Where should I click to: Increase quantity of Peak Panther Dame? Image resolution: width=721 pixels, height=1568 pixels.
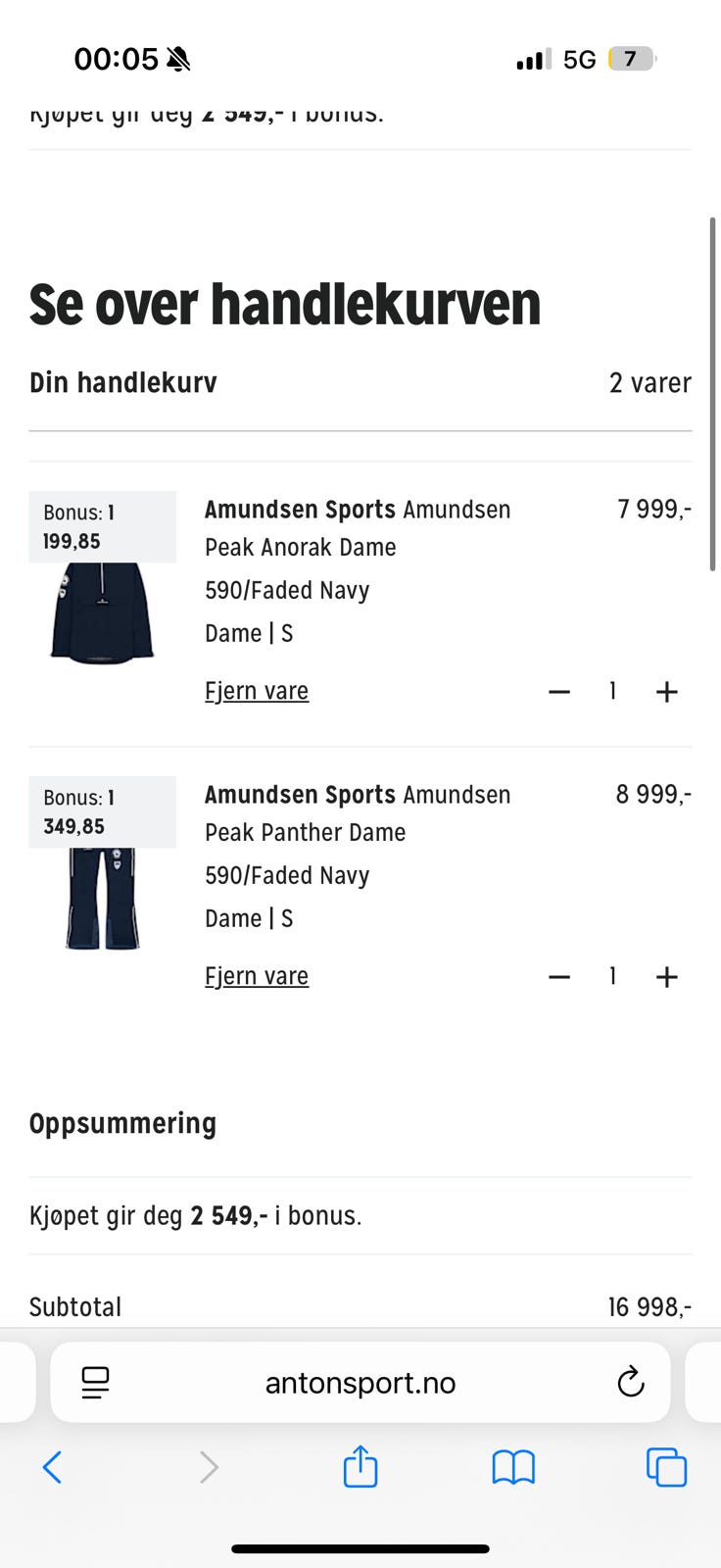pos(666,977)
